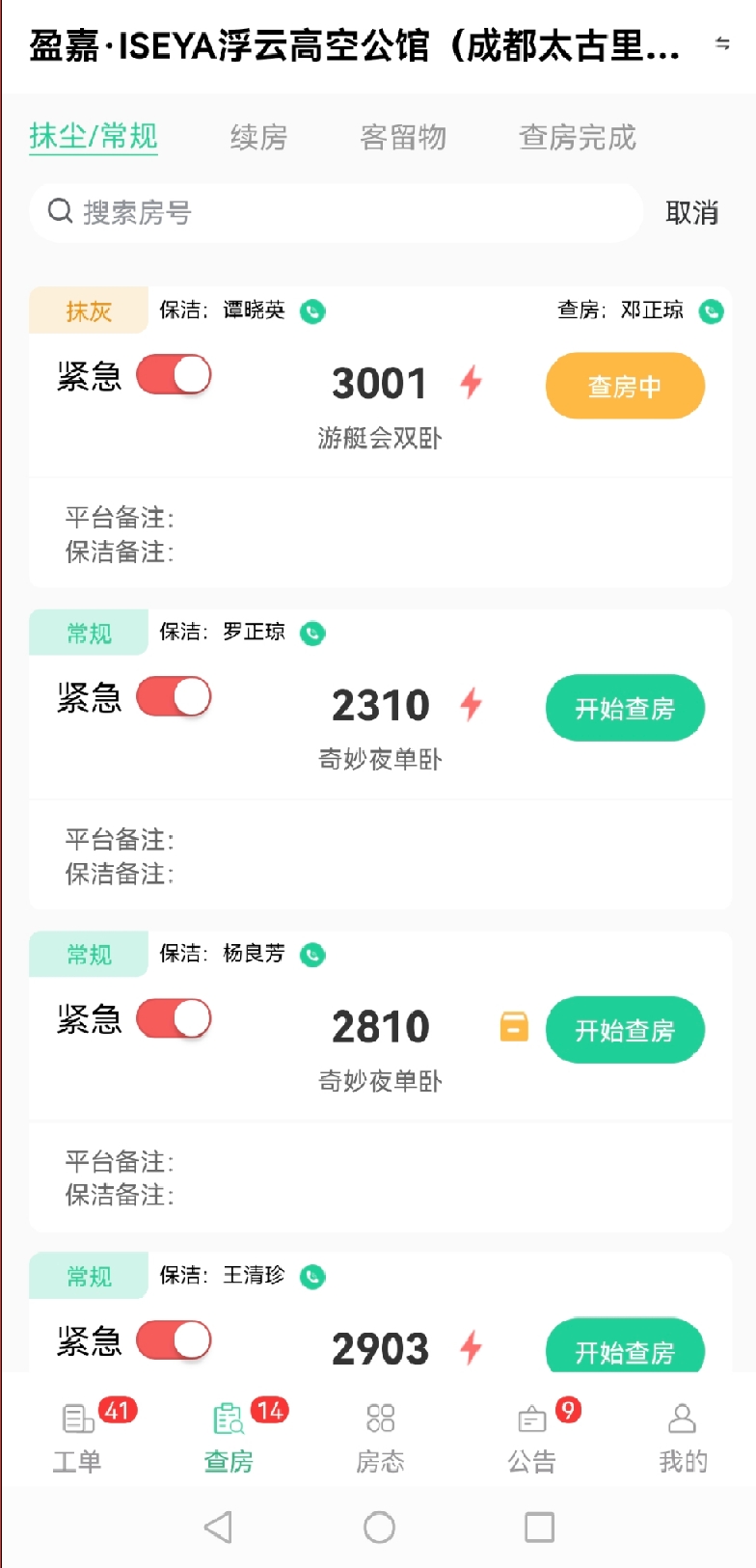Toggle the 紧急 switch for room 3001
This screenshot has width=756, height=1568.
point(174,375)
